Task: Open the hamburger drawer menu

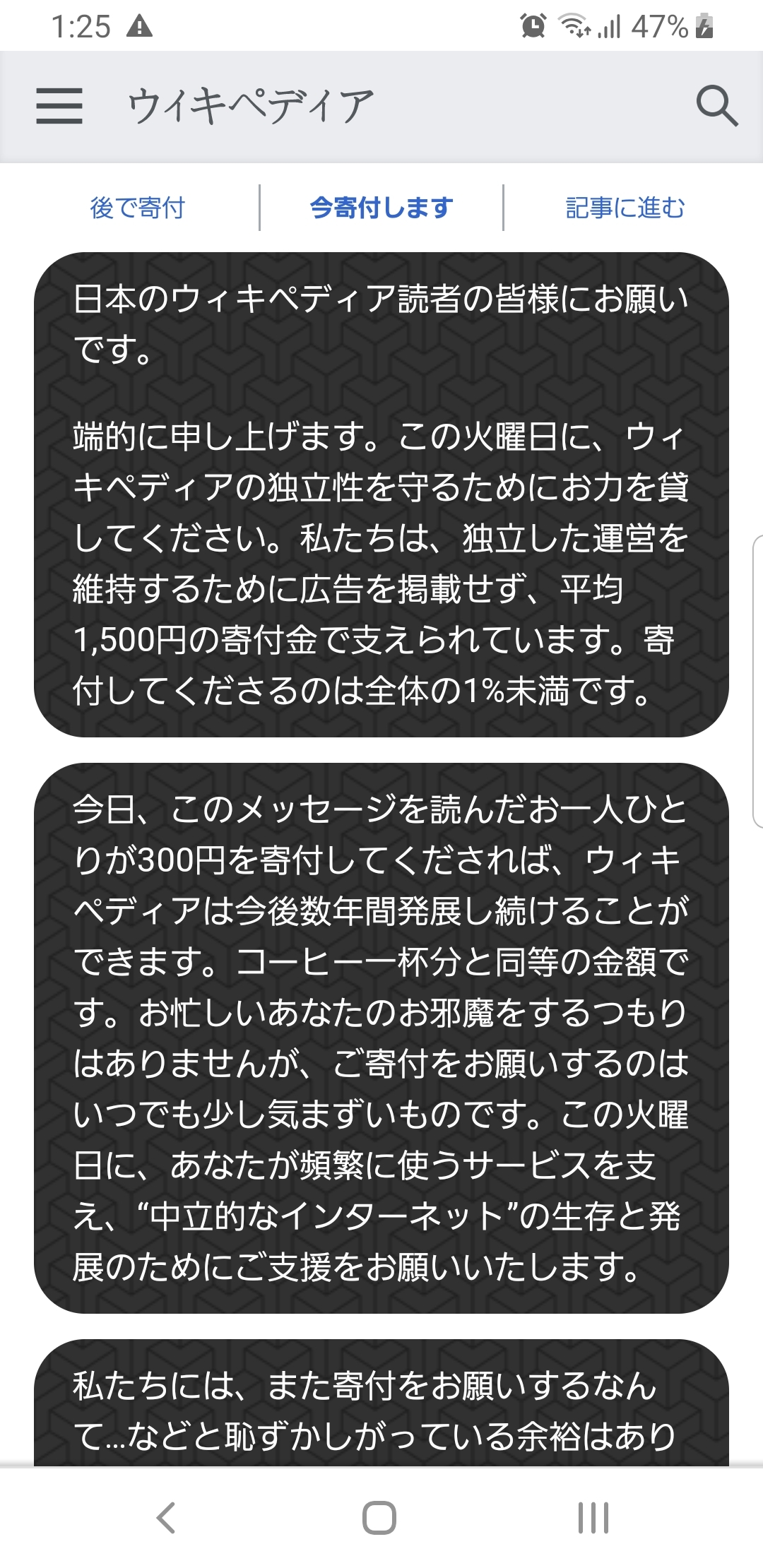Action: pyautogui.click(x=59, y=106)
